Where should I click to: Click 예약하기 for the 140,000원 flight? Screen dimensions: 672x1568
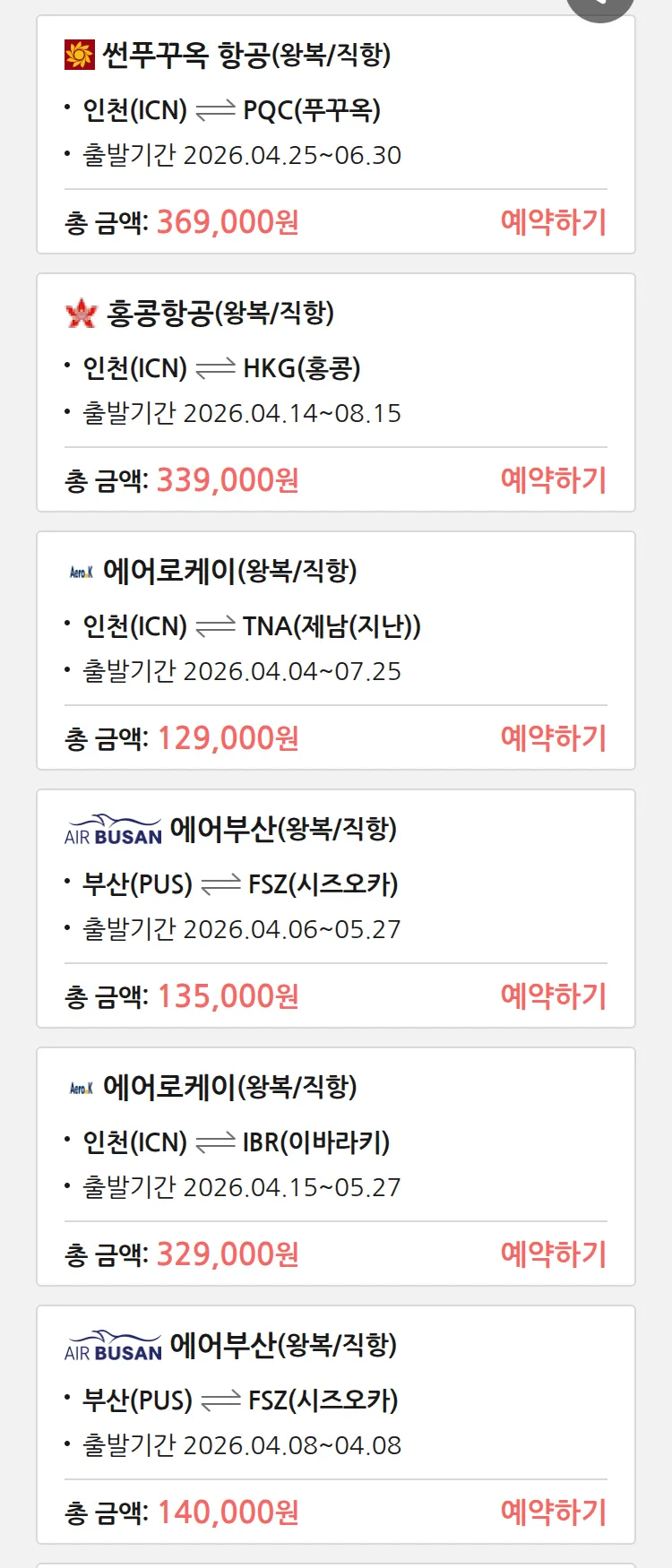tap(554, 1511)
